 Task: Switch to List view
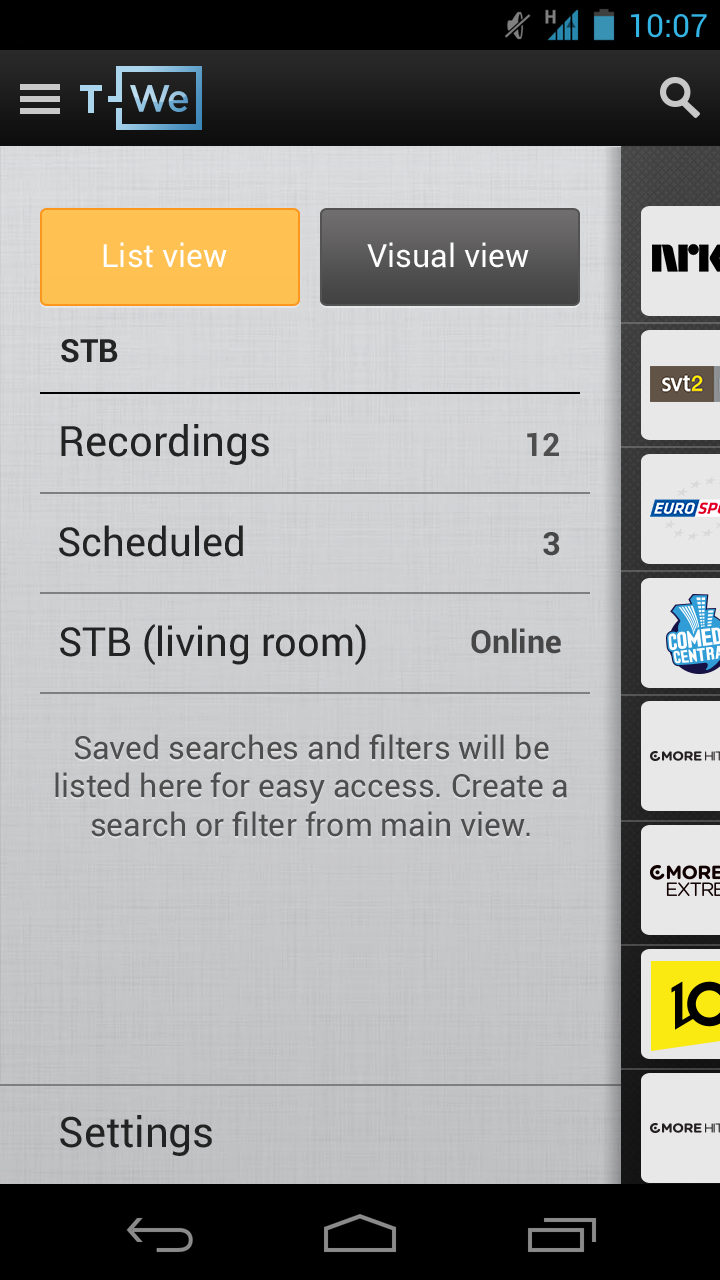(170, 257)
